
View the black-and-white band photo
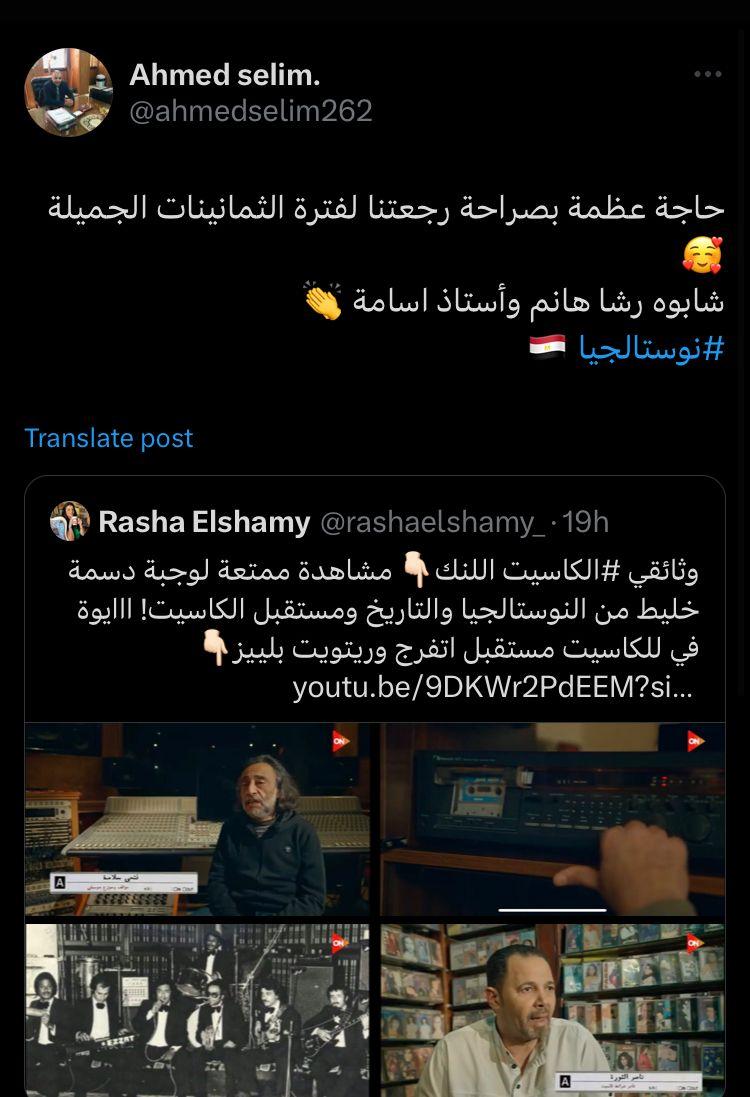pos(197,1010)
